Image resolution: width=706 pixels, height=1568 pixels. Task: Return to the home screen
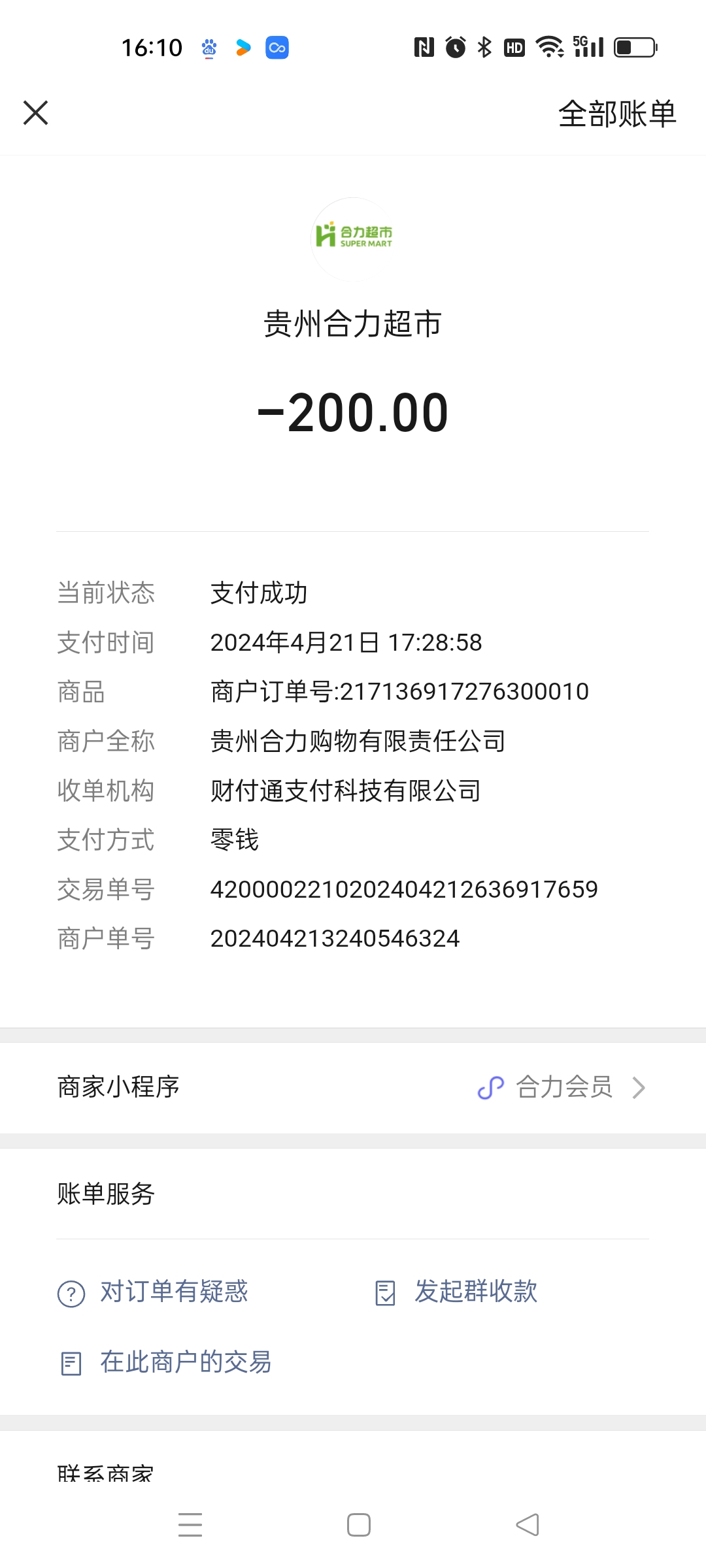point(358,1525)
